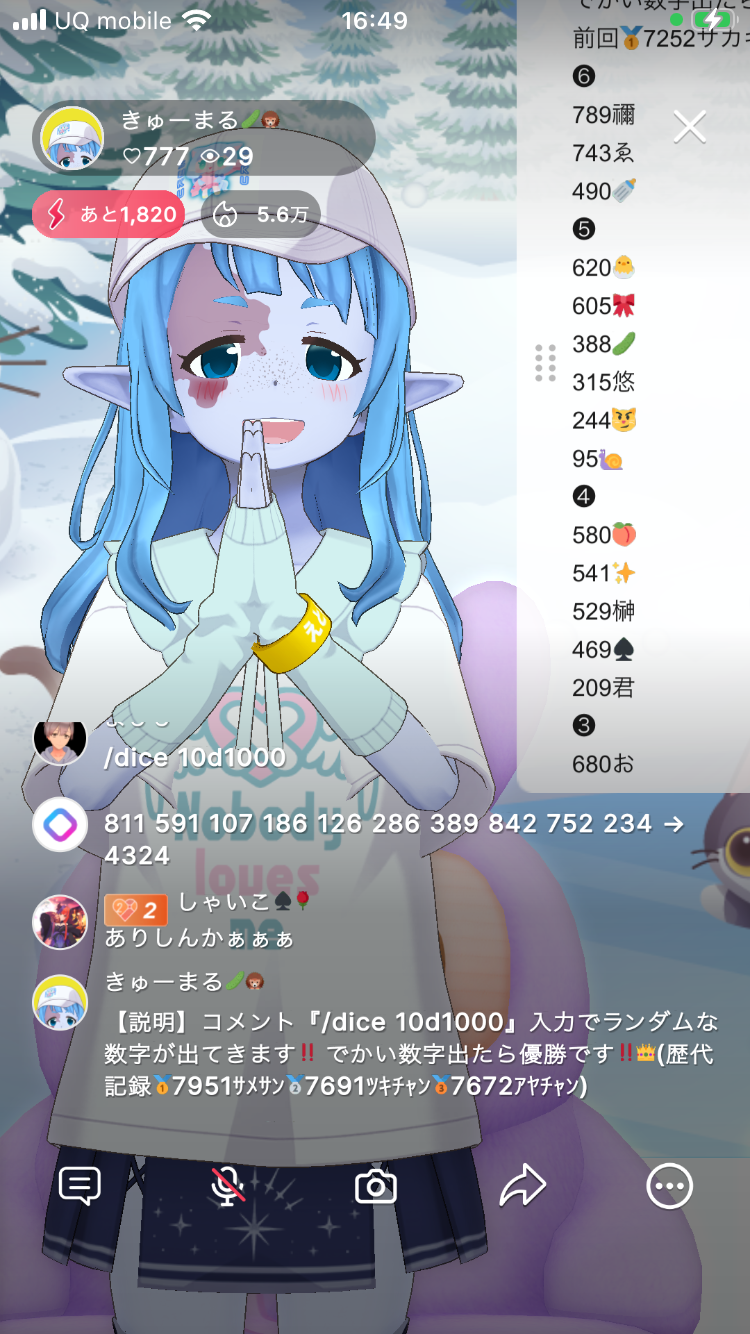
Task: Take a screenshot with the camera icon
Action: point(376,1186)
